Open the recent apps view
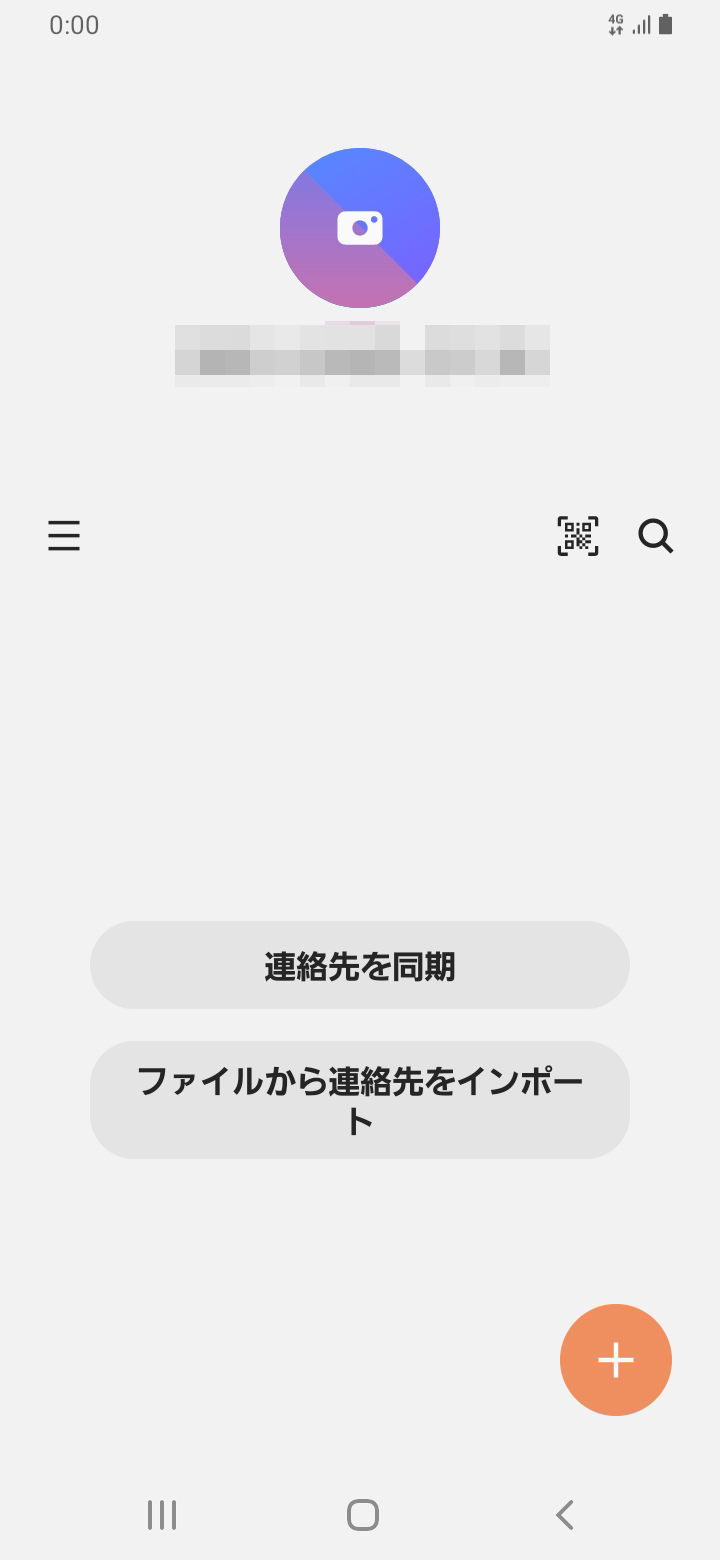This screenshot has height=1560, width=720. coord(162,1515)
